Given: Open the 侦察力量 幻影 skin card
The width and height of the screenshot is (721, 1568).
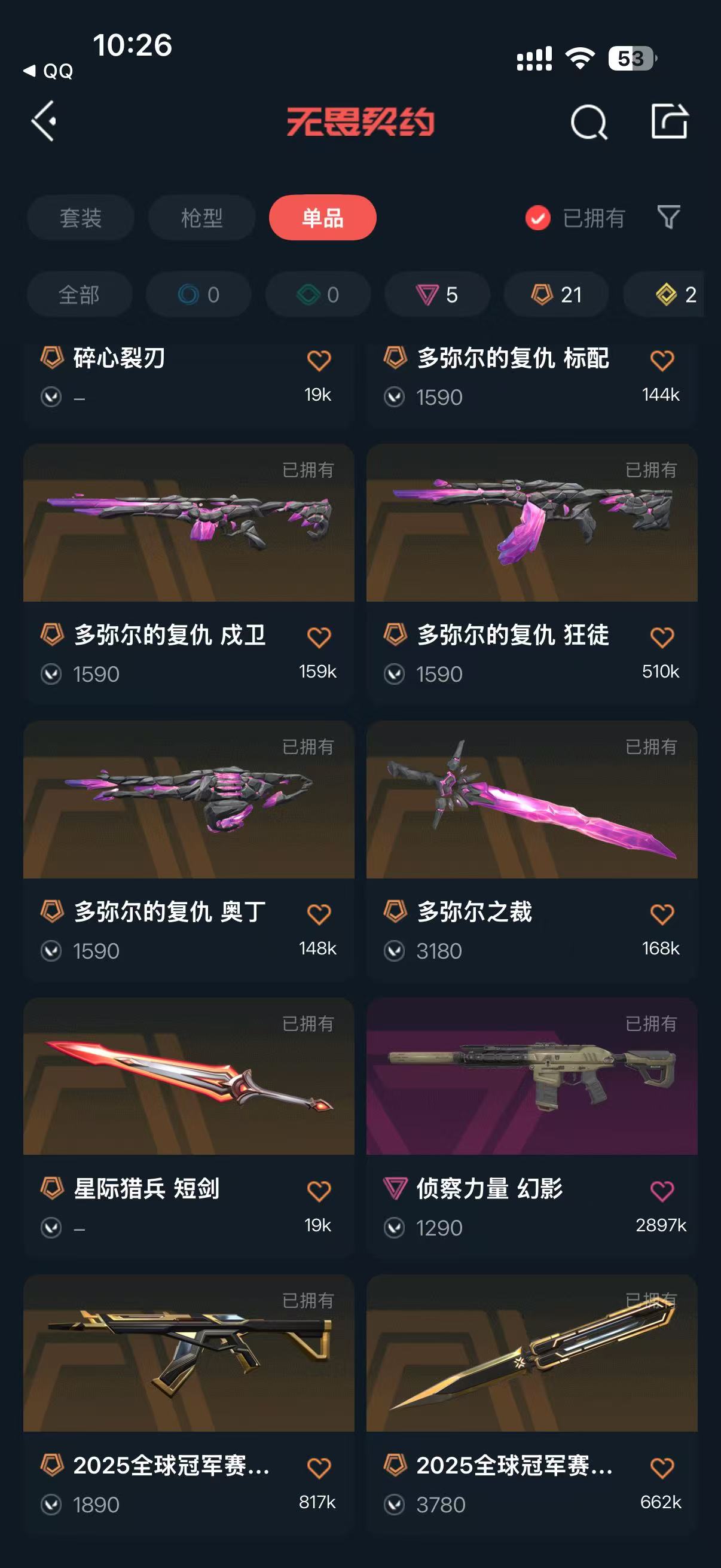Looking at the screenshot, I should [x=531, y=1127].
